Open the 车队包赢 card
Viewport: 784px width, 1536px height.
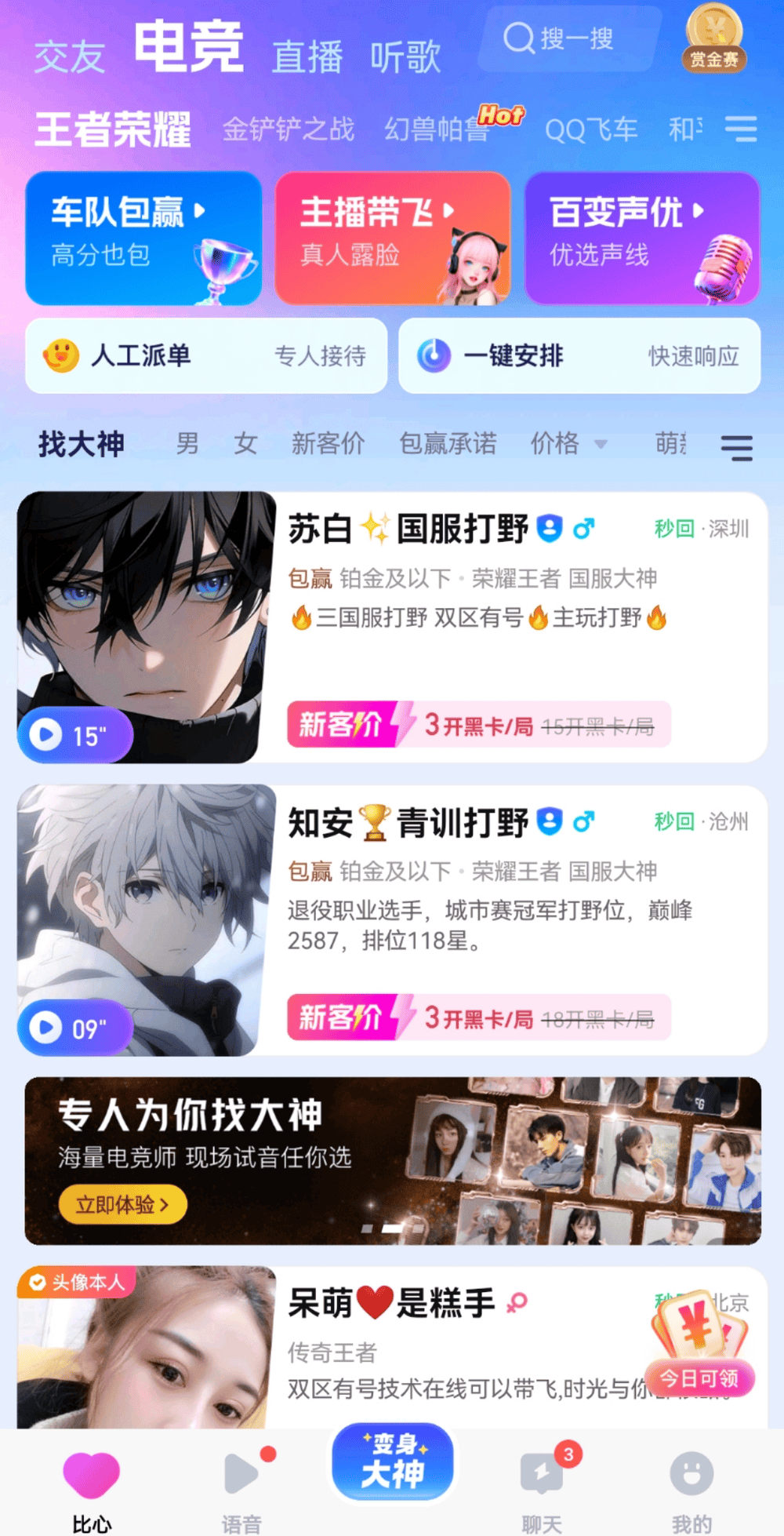point(143,238)
